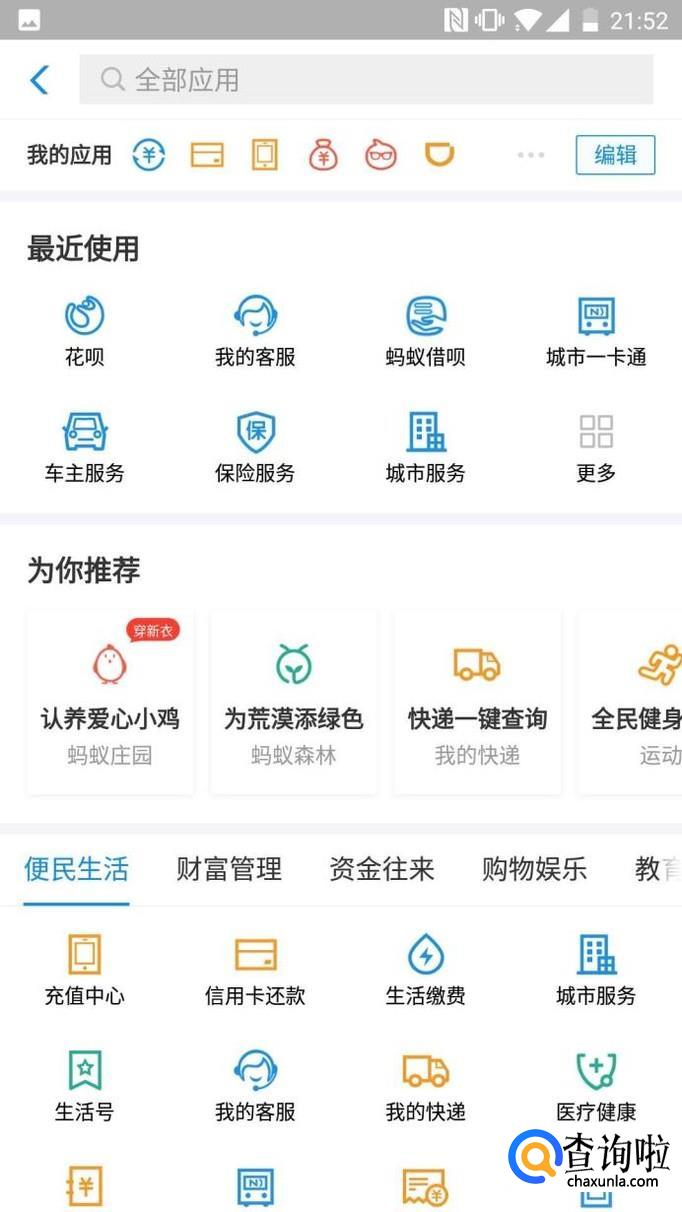The height and width of the screenshot is (1212, 682).
Task: Show 更多 recently used apps
Action: (x=596, y=447)
